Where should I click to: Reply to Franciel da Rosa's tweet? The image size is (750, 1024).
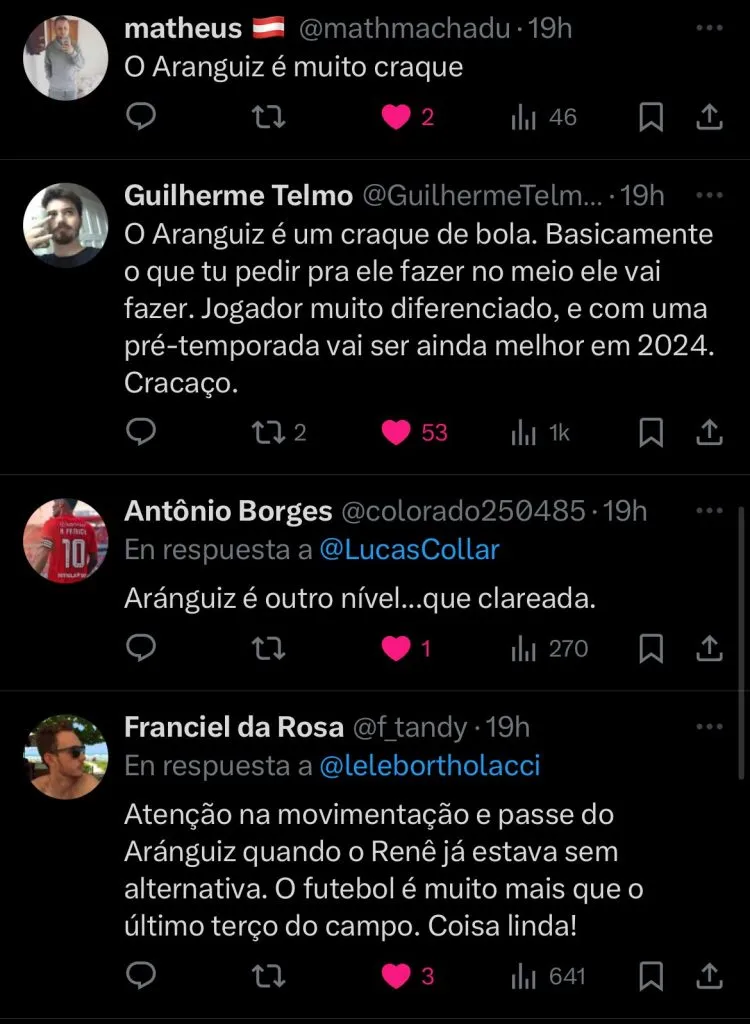(142, 975)
